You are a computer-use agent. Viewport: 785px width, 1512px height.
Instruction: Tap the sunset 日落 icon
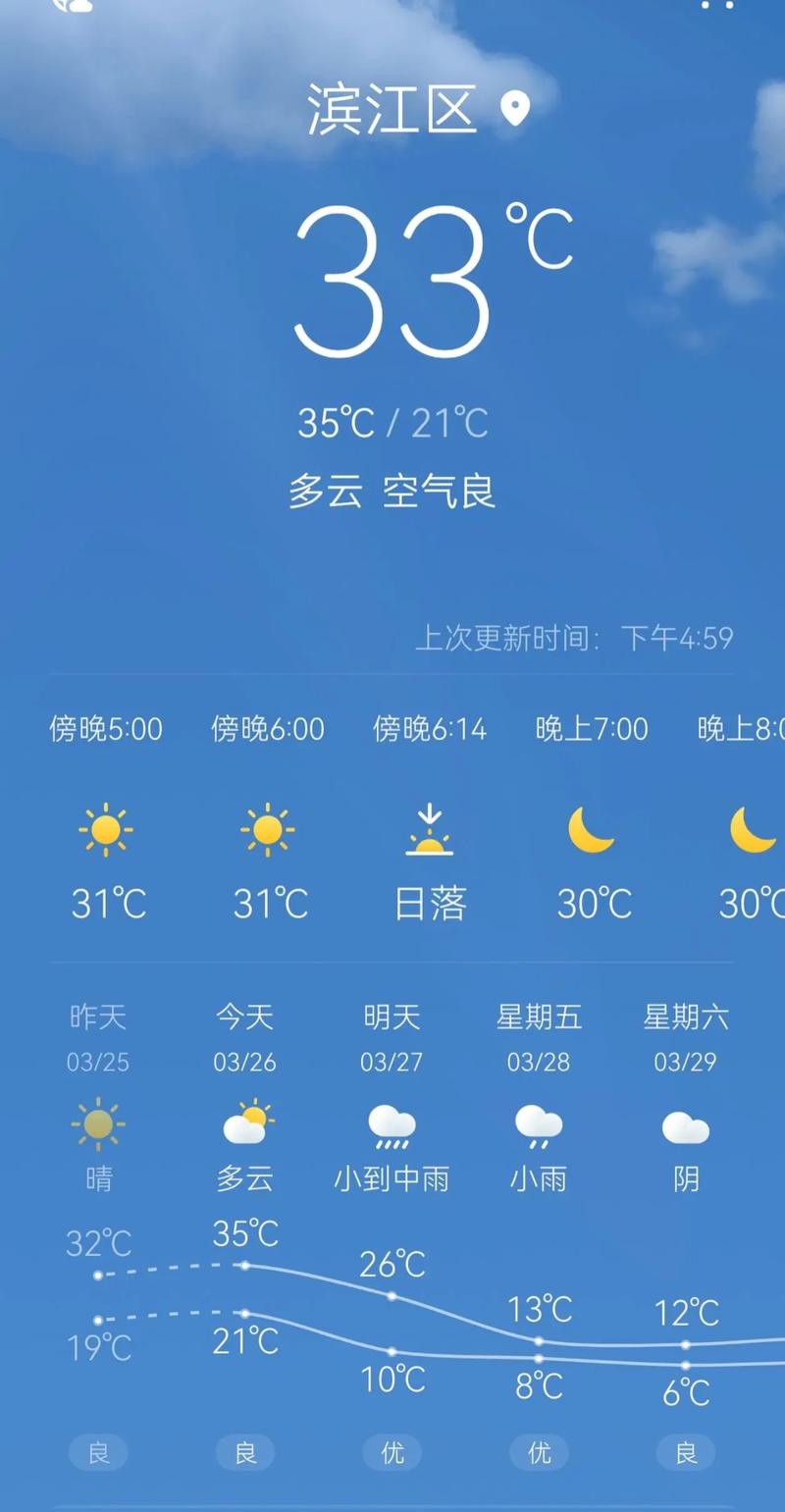pyautogui.click(x=430, y=829)
